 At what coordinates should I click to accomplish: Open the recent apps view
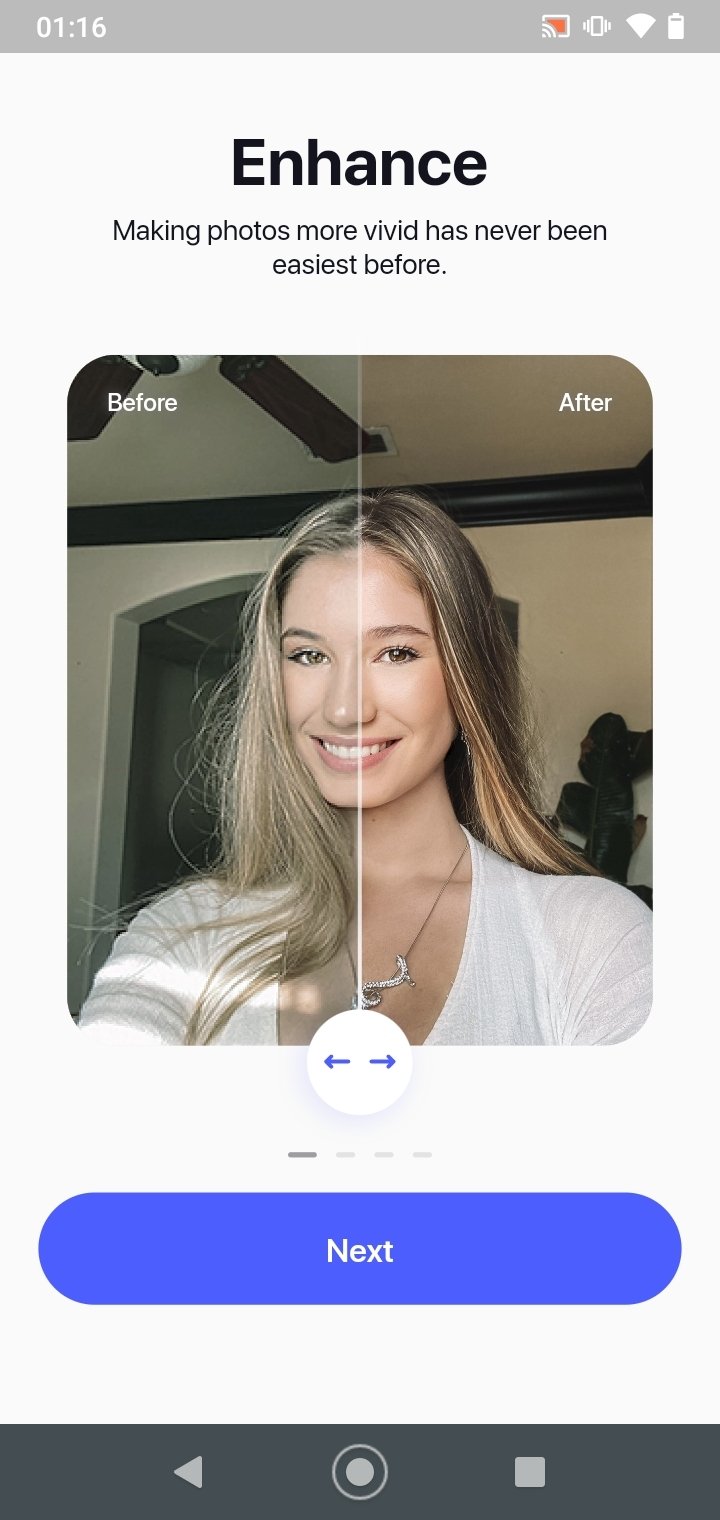click(x=530, y=1472)
